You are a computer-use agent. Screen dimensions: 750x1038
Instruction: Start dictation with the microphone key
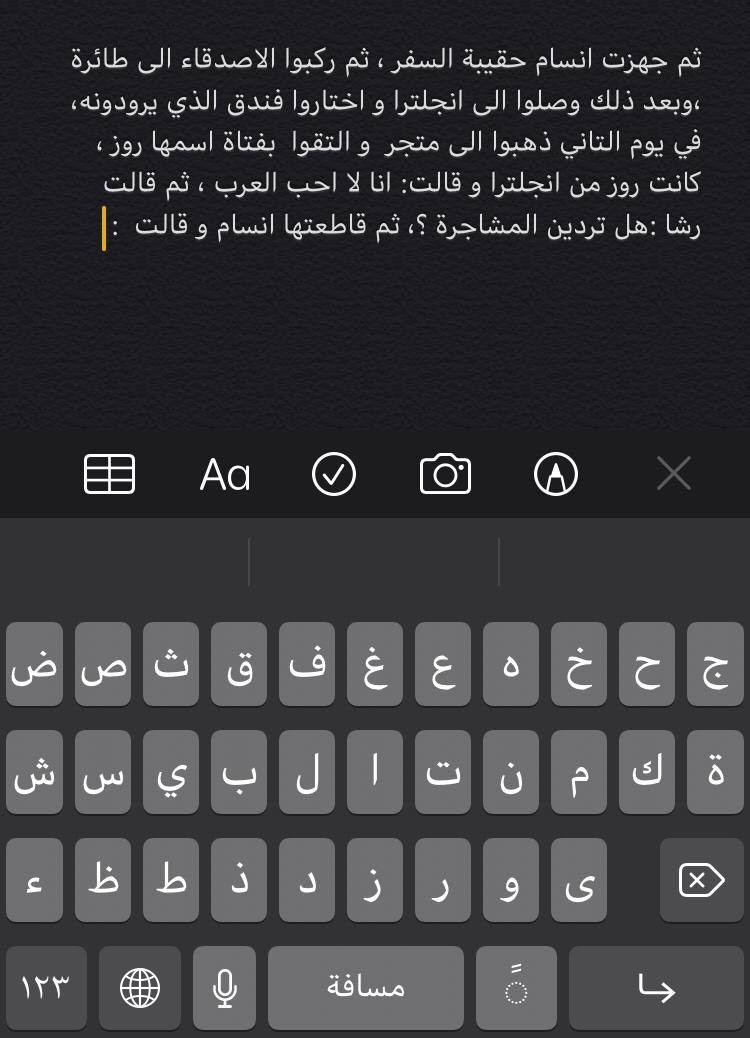pyautogui.click(x=224, y=988)
